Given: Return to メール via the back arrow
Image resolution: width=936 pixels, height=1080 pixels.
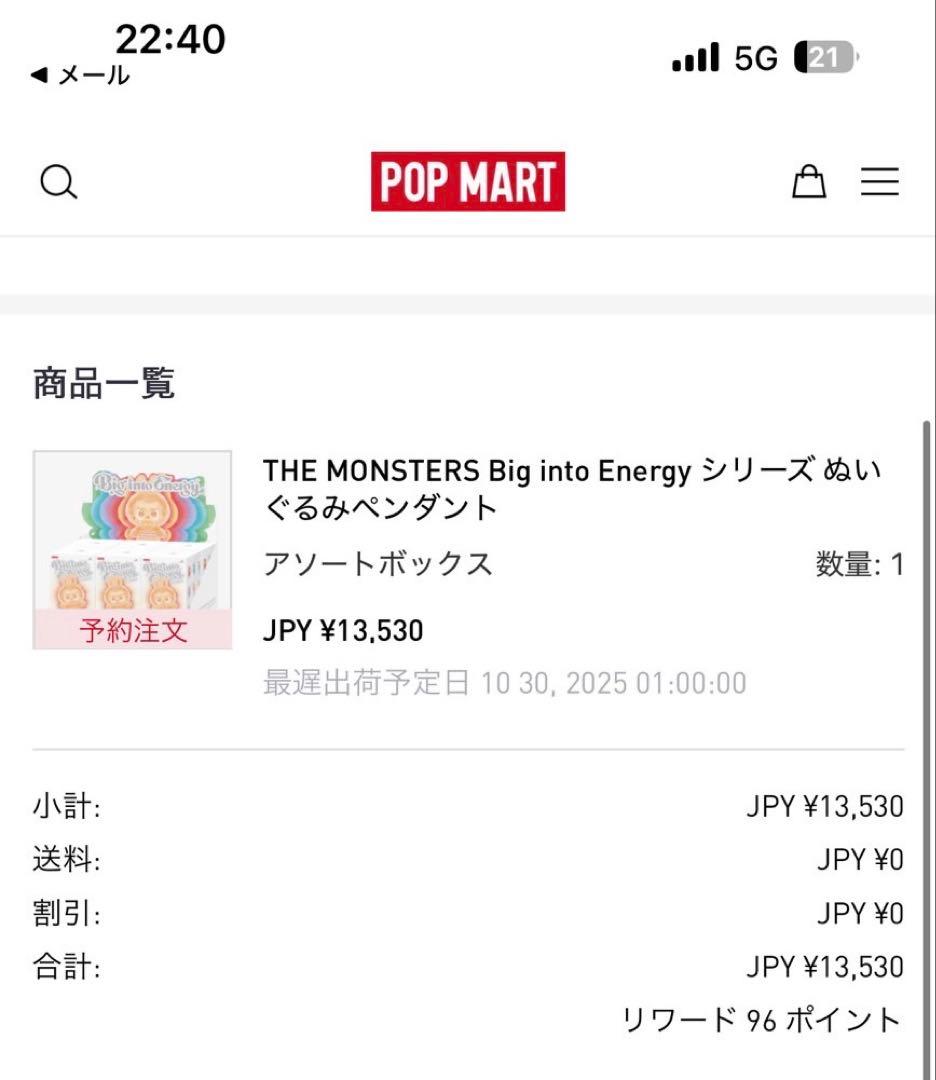Looking at the screenshot, I should point(73,72).
